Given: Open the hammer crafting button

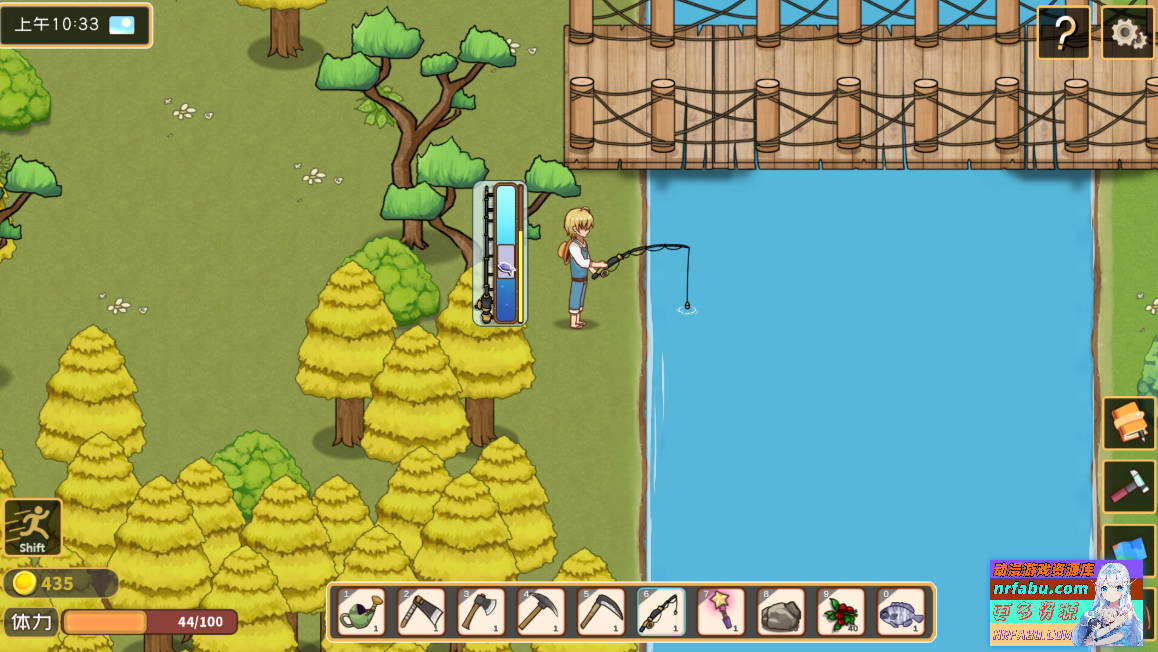Looking at the screenshot, I should point(1130,486).
